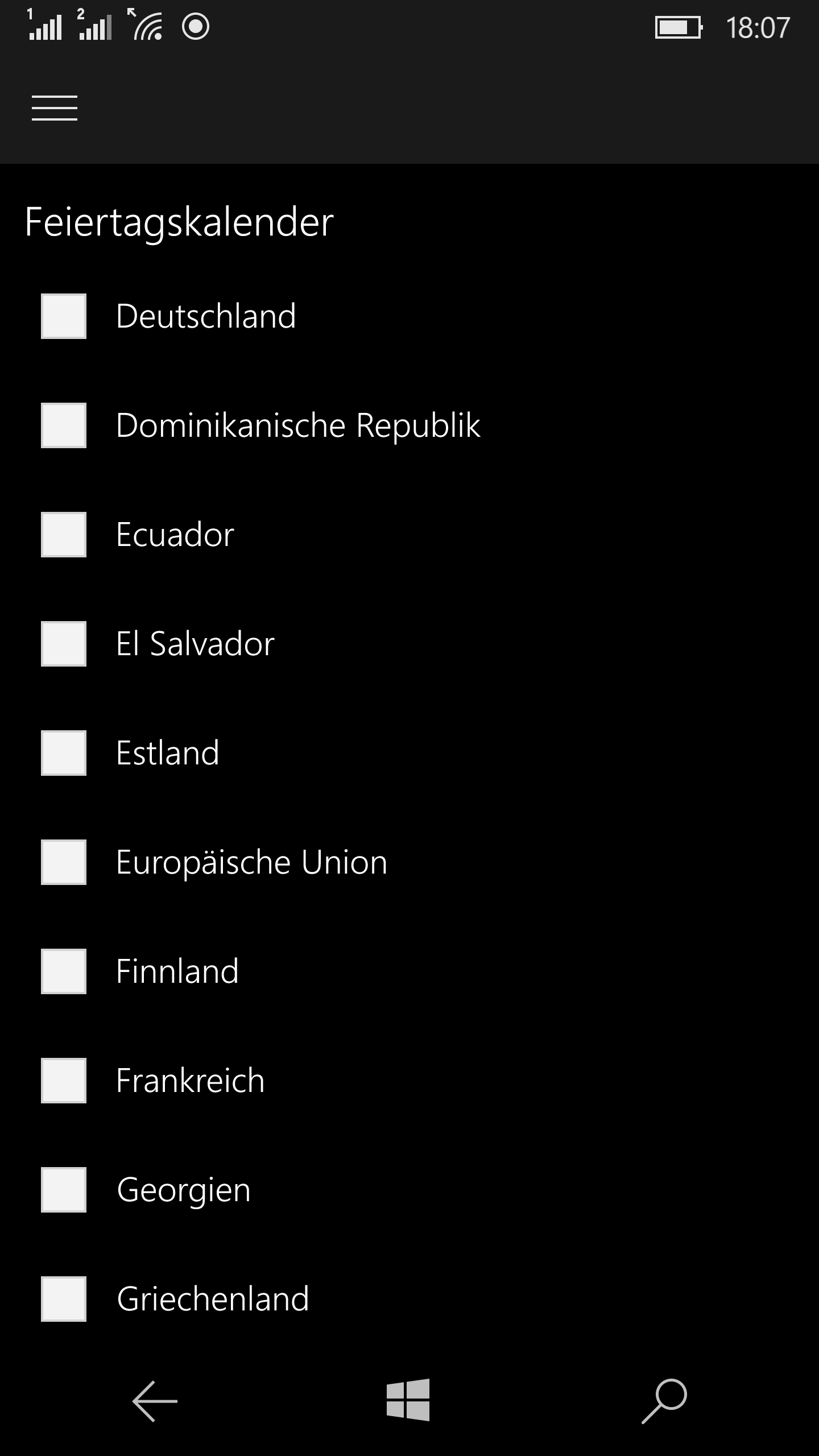This screenshot has height=1456, width=819.
Task: Check the Georgien holiday calendar
Action: [x=64, y=1190]
